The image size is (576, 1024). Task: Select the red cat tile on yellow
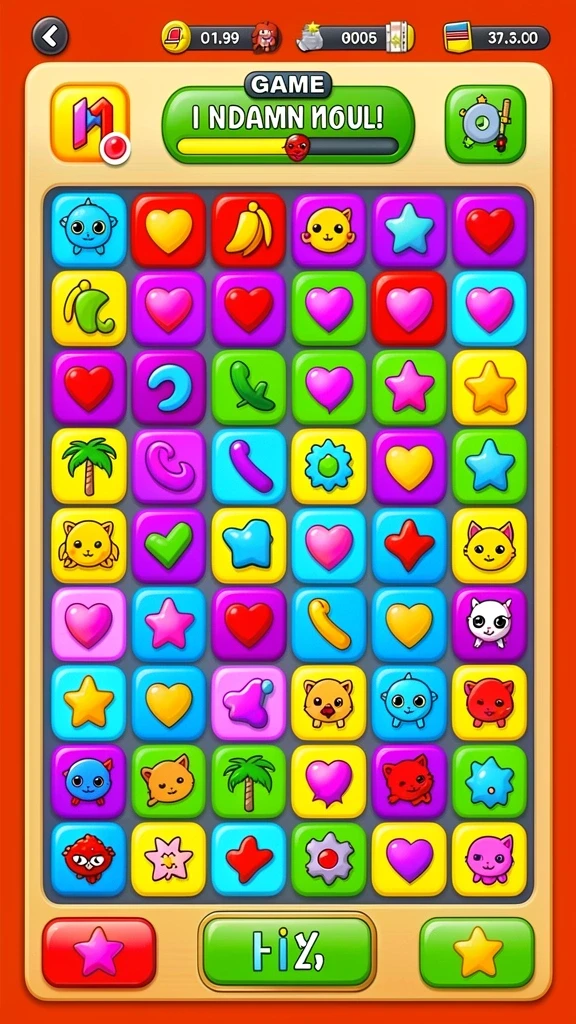[489, 702]
